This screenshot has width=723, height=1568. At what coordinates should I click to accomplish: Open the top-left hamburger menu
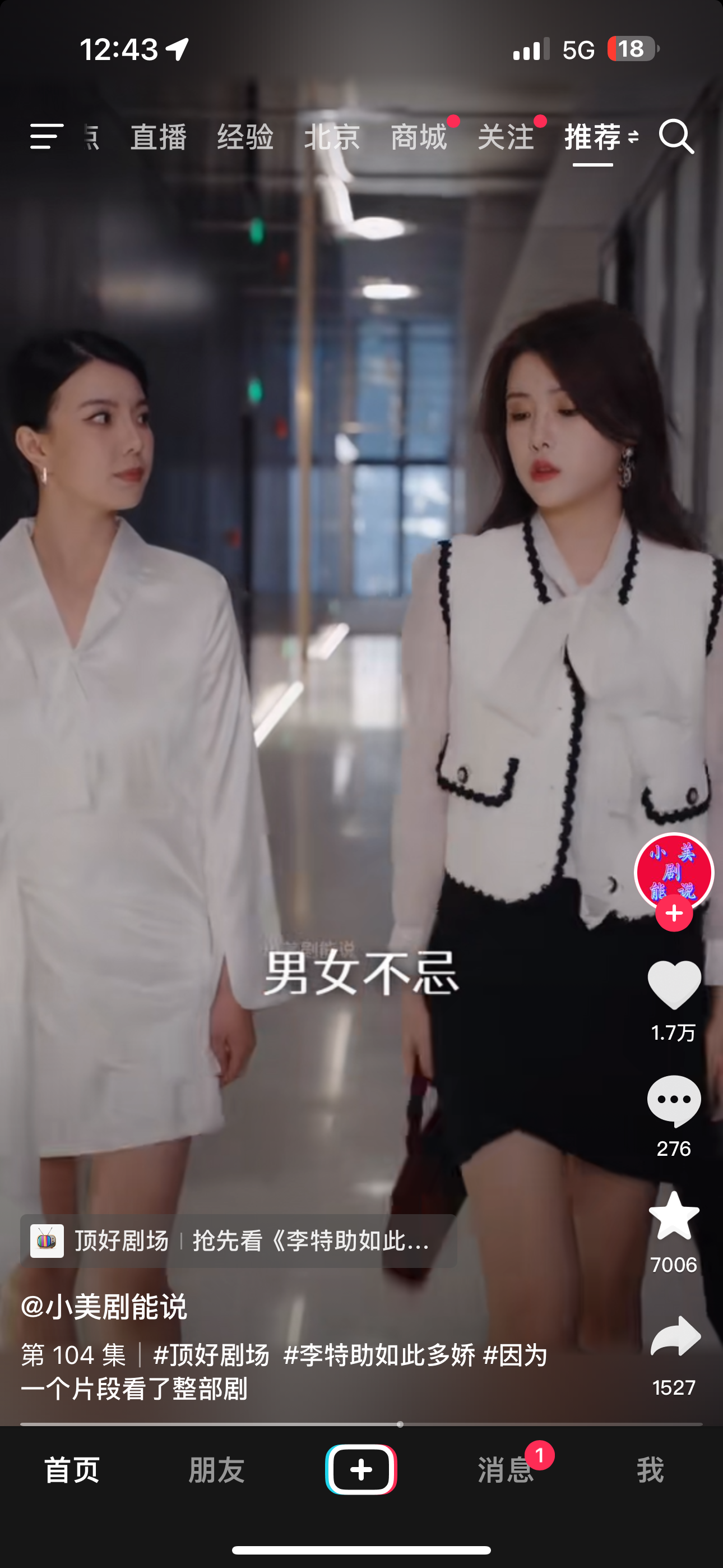click(47, 136)
